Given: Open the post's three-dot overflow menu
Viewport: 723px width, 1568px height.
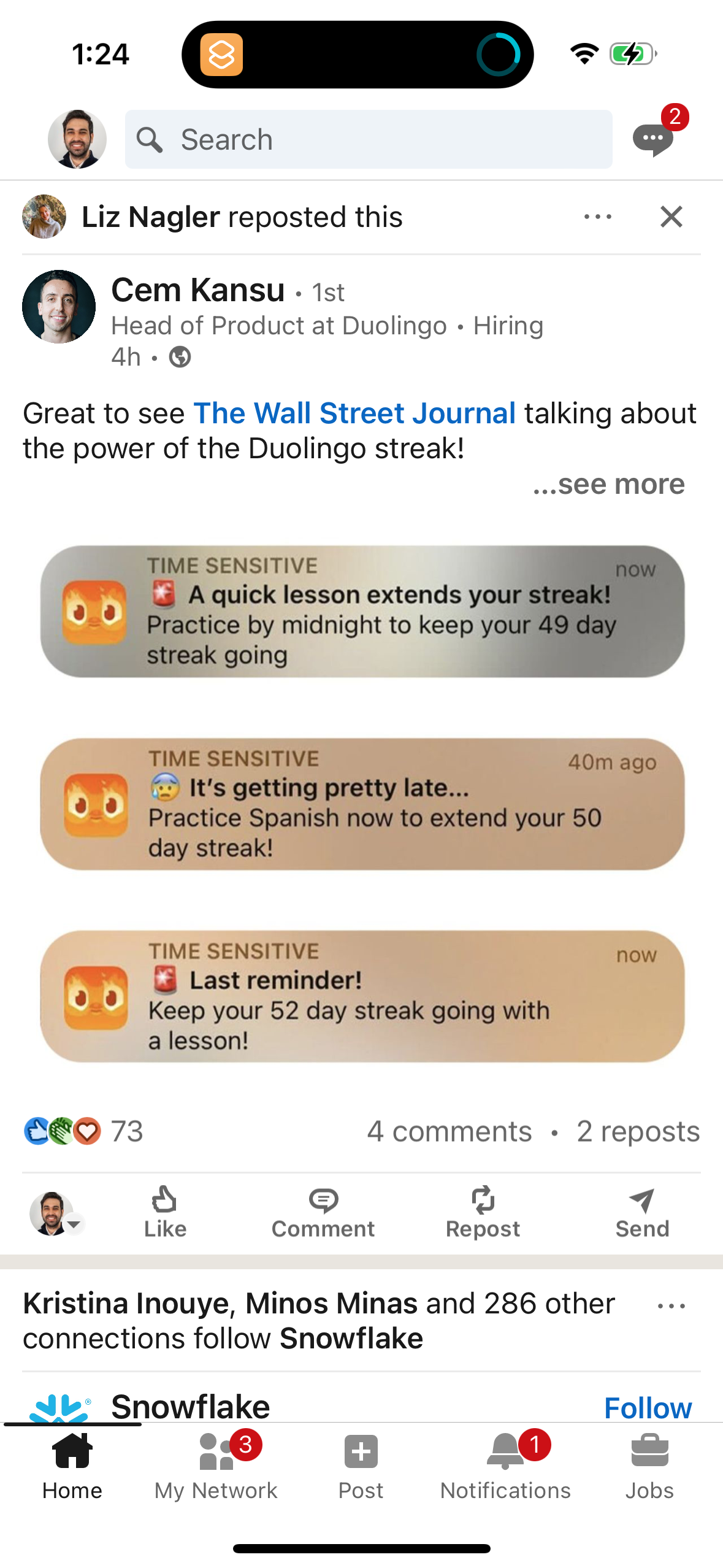Looking at the screenshot, I should (597, 216).
